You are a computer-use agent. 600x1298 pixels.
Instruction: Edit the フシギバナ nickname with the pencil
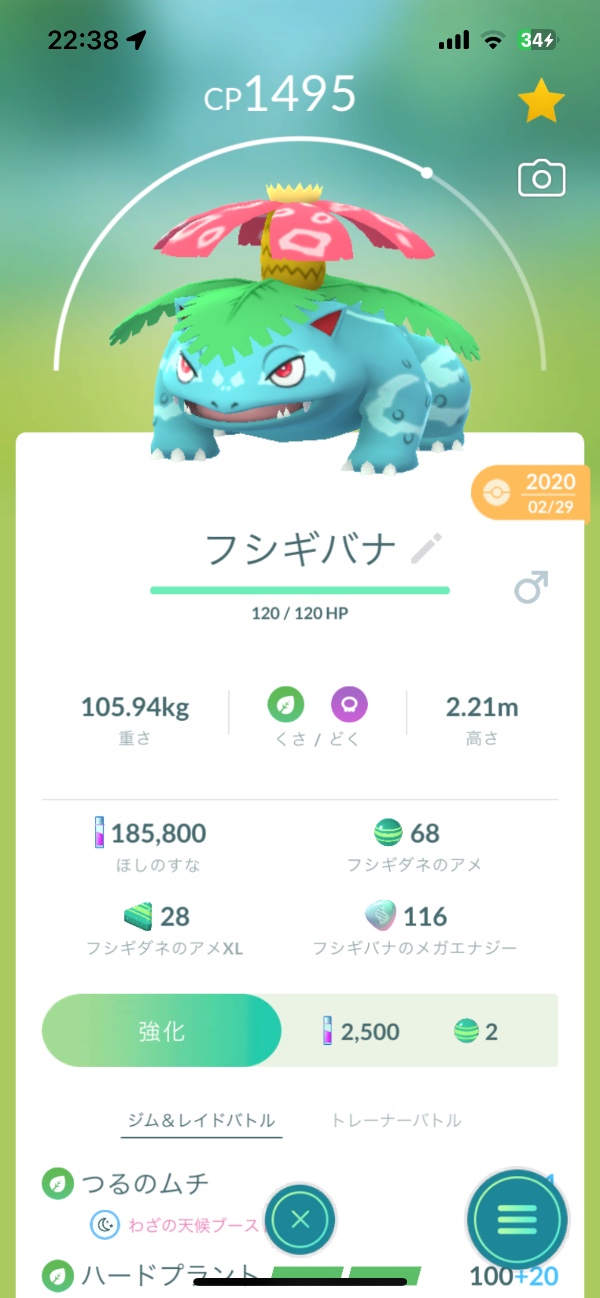427,548
